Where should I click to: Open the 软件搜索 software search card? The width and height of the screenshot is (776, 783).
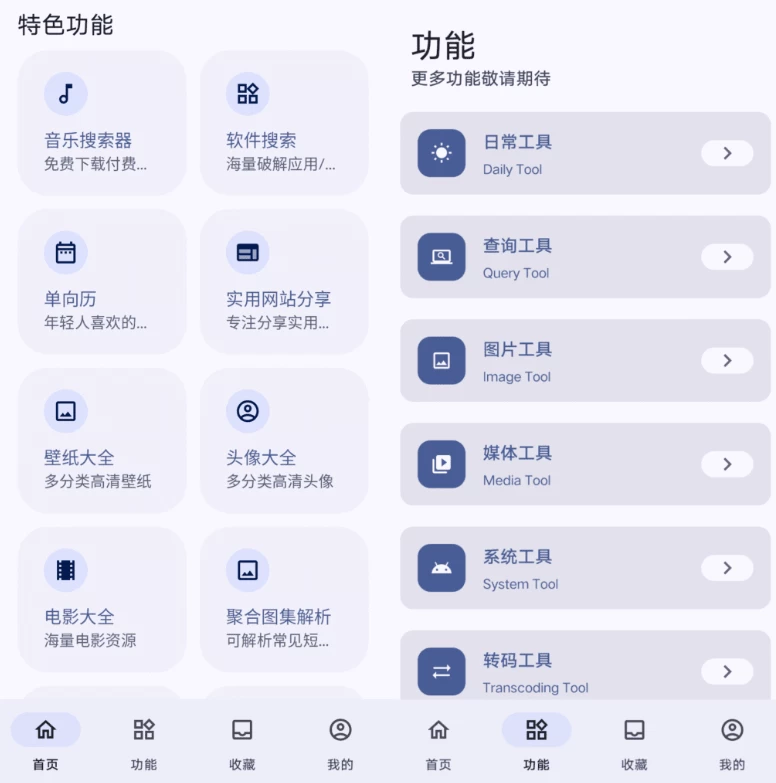point(284,123)
